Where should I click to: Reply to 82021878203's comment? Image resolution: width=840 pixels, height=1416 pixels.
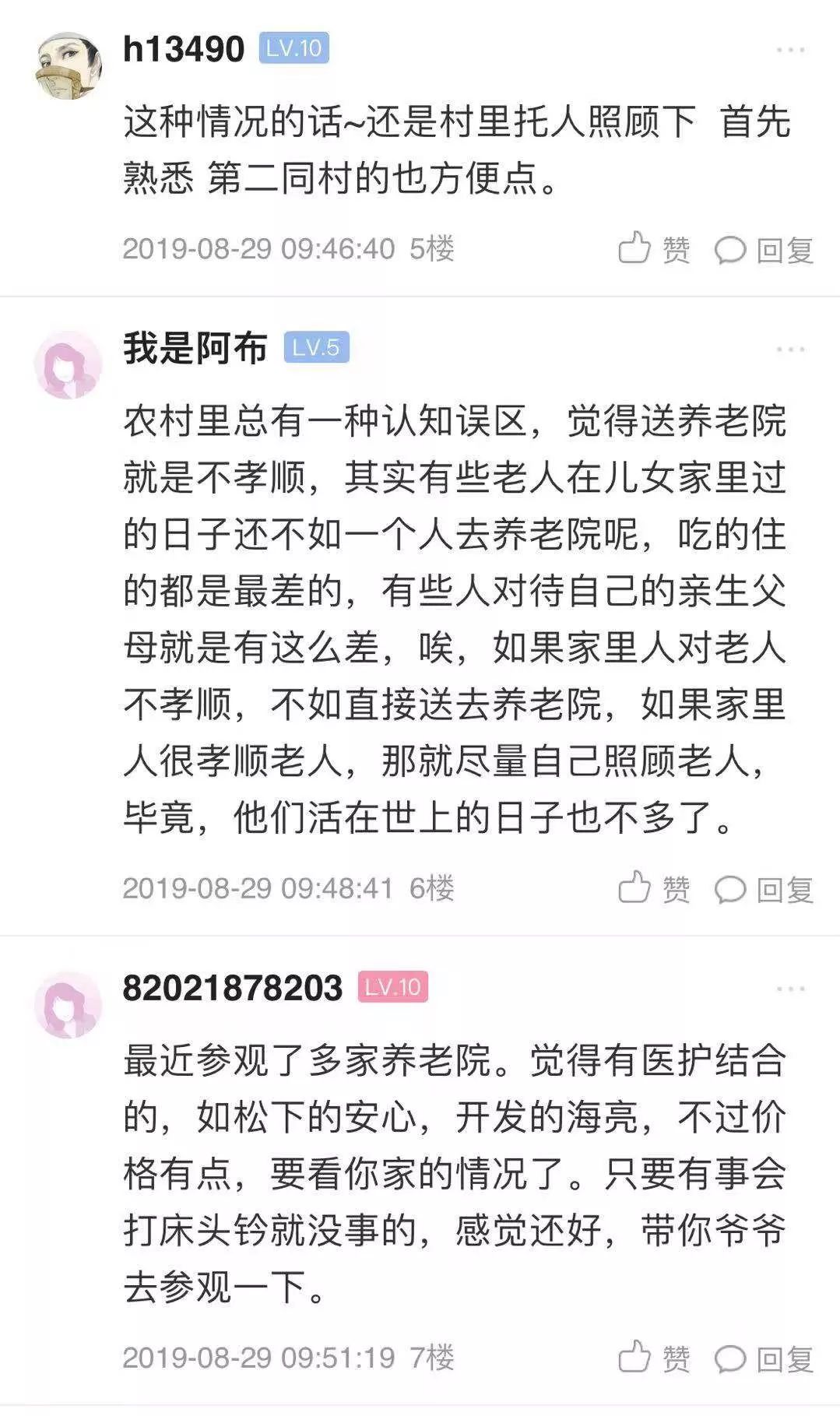pyautogui.click(x=764, y=1358)
